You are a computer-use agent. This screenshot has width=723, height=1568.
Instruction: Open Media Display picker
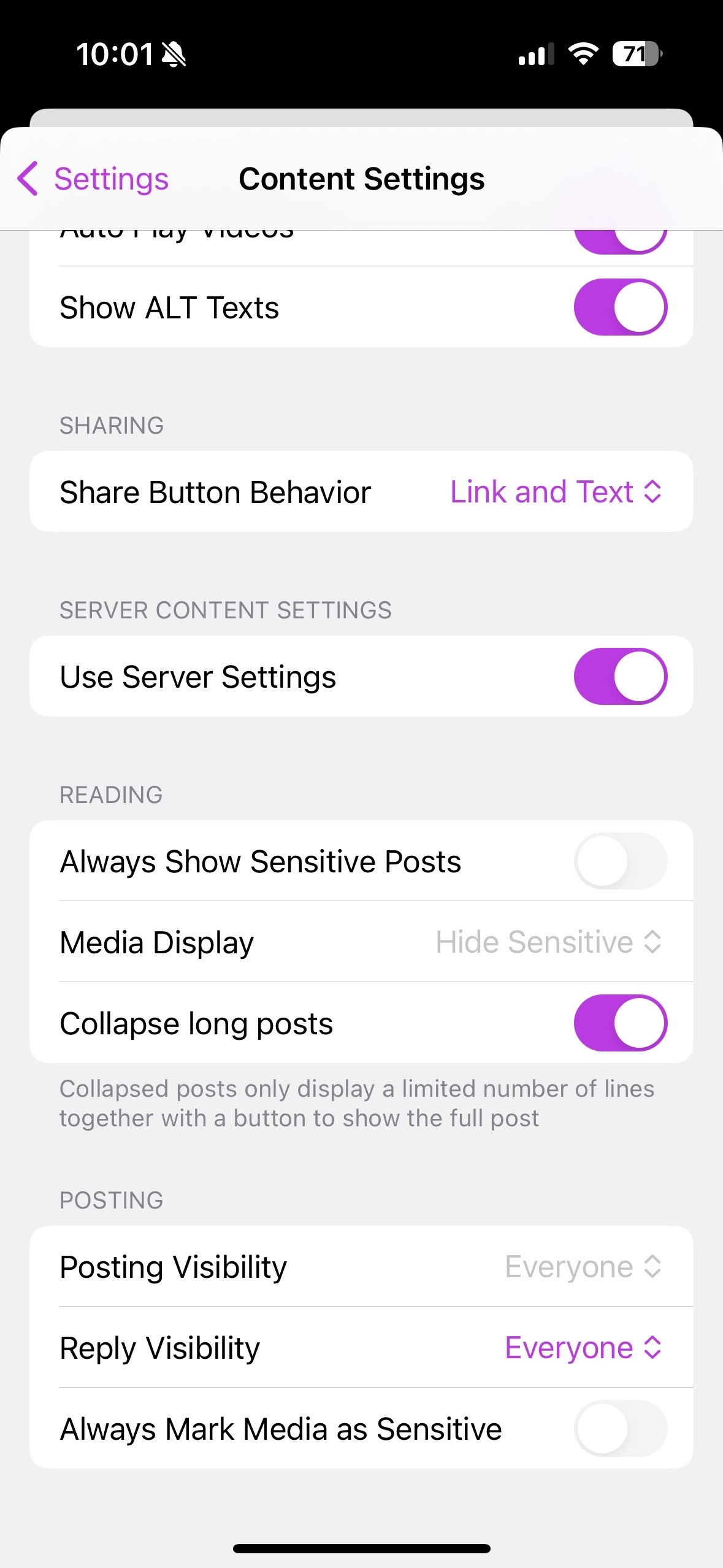click(549, 942)
